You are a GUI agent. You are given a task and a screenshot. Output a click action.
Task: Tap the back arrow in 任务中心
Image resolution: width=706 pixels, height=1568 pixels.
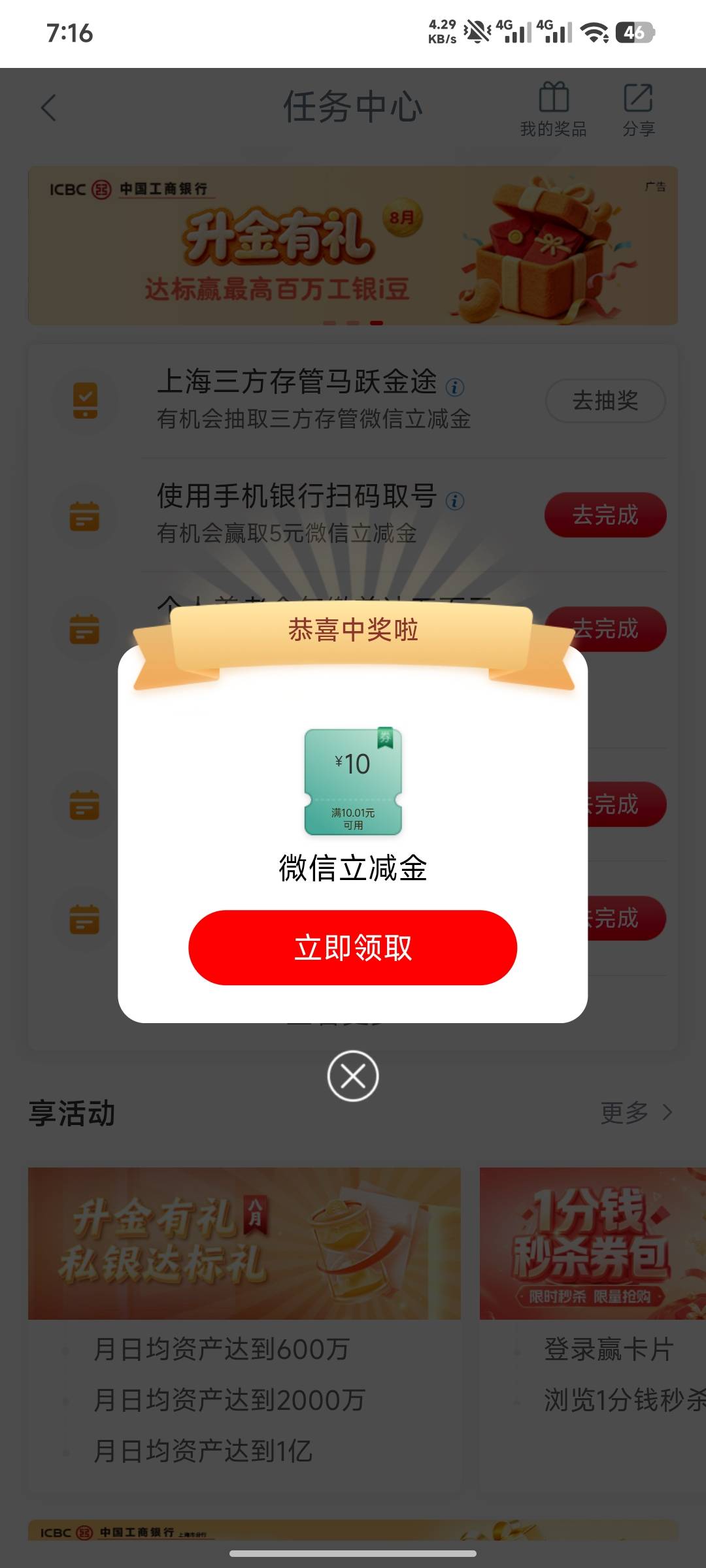48,108
